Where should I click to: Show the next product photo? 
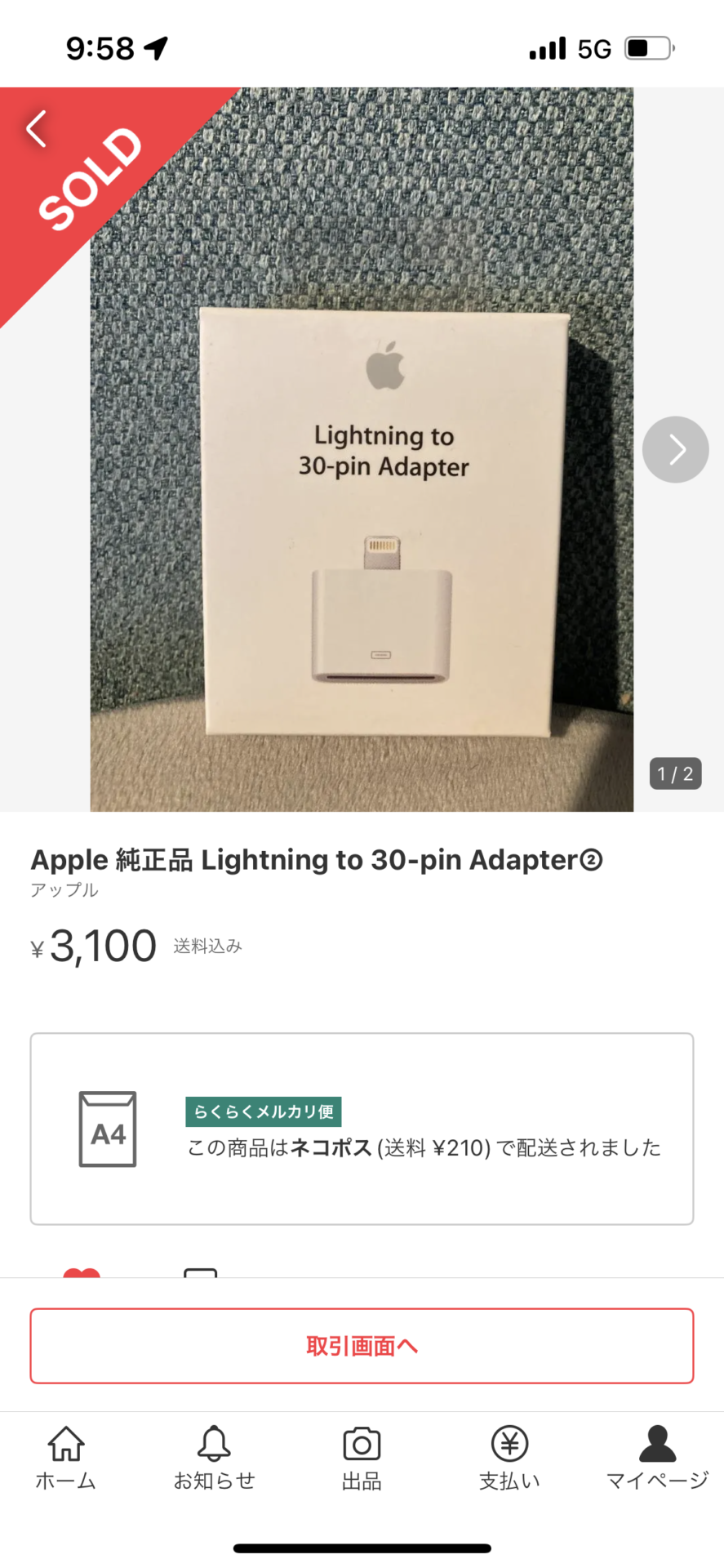(675, 449)
